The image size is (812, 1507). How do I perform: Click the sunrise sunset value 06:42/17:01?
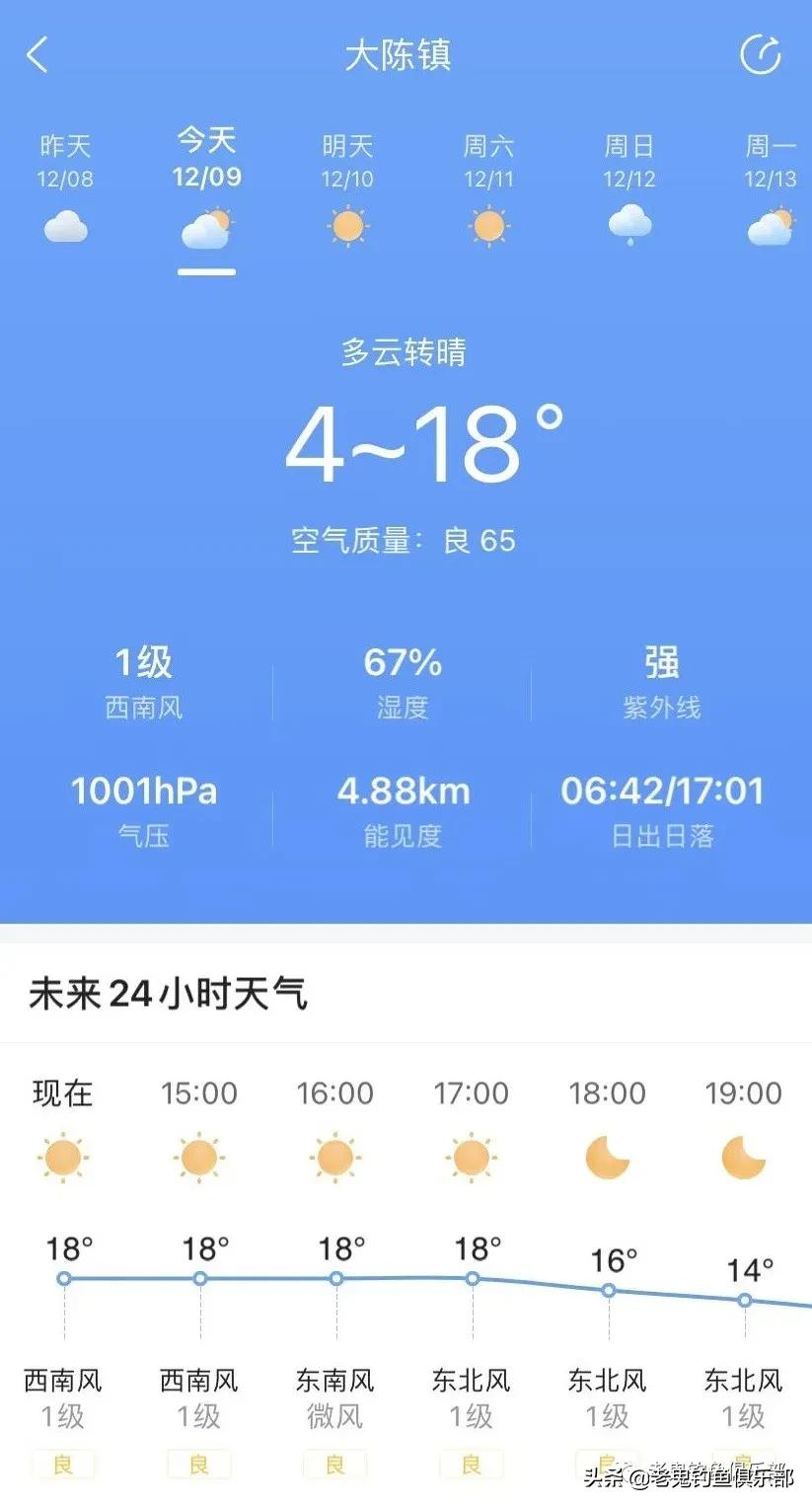pos(661,791)
